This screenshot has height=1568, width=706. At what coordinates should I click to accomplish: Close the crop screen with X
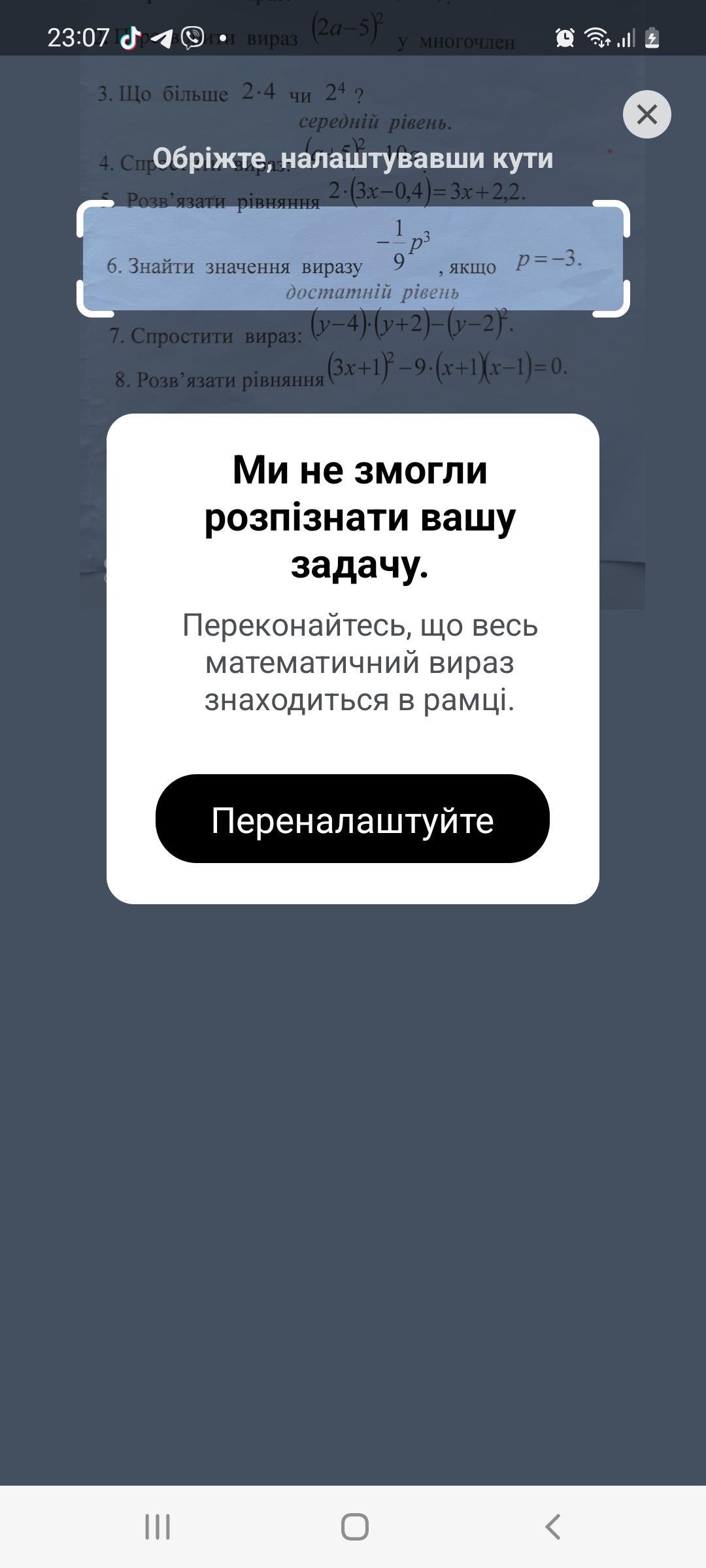tap(647, 114)
